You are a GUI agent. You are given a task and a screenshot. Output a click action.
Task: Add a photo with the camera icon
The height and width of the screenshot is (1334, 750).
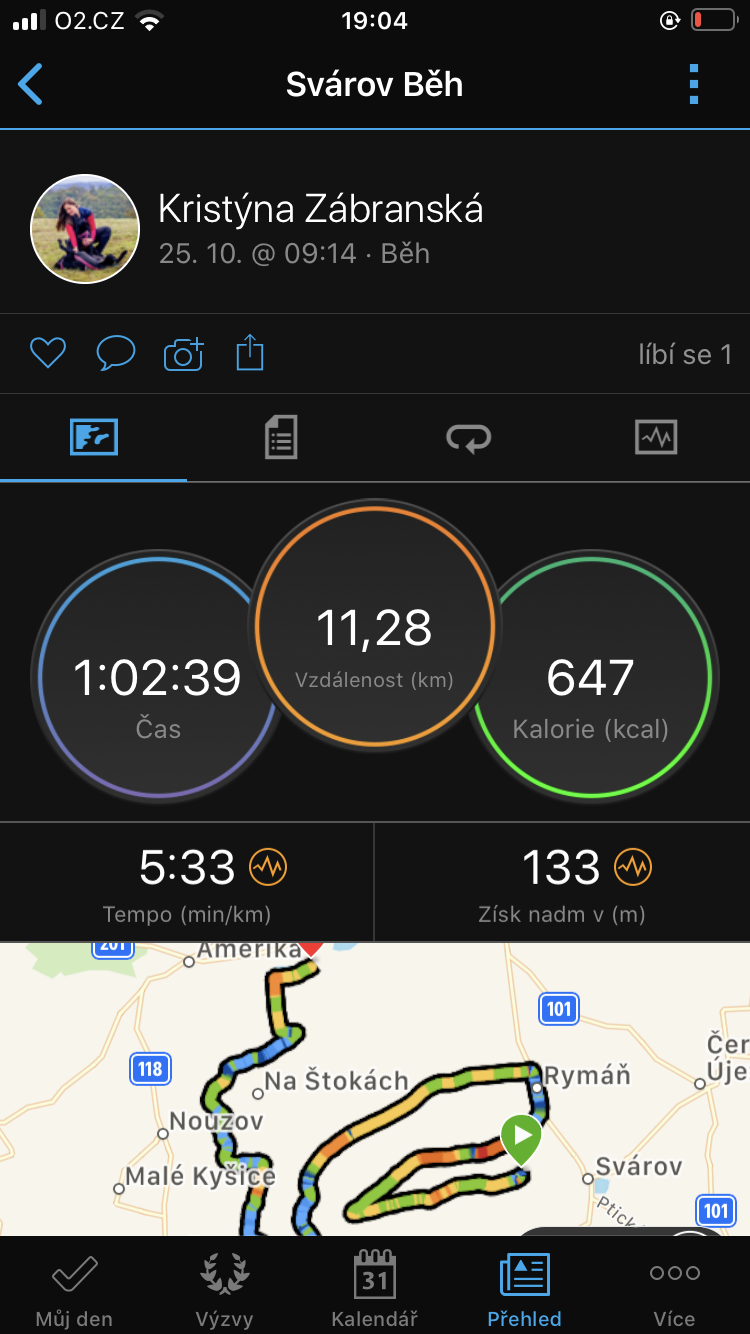pyautogui.click(x=184, y=354)
